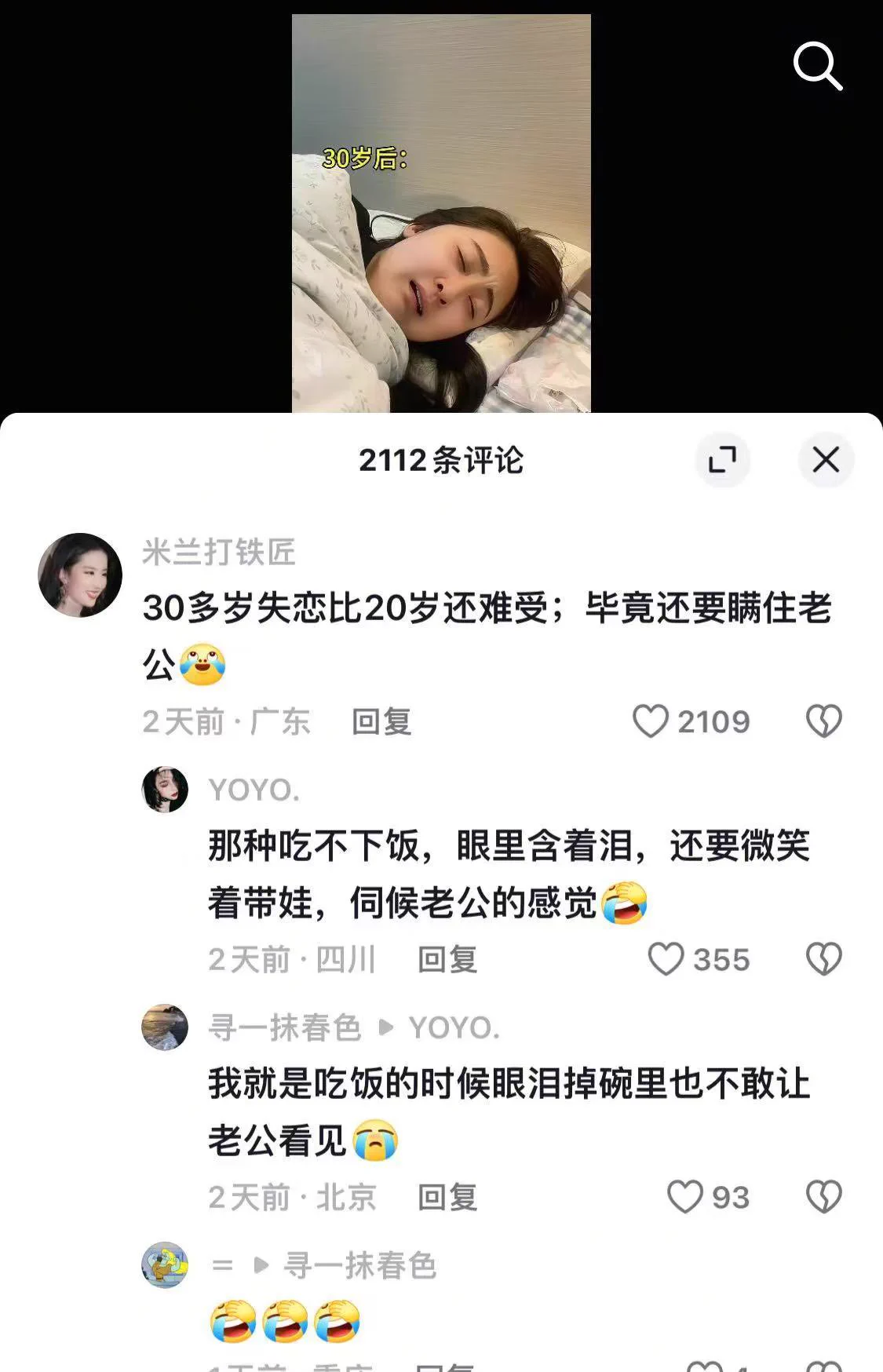Image resolution: width=883 pixels, height=1372 pixels.
Task: Reply to 寻一抹春色's comment from 北京
Action: coord(447,1198)
